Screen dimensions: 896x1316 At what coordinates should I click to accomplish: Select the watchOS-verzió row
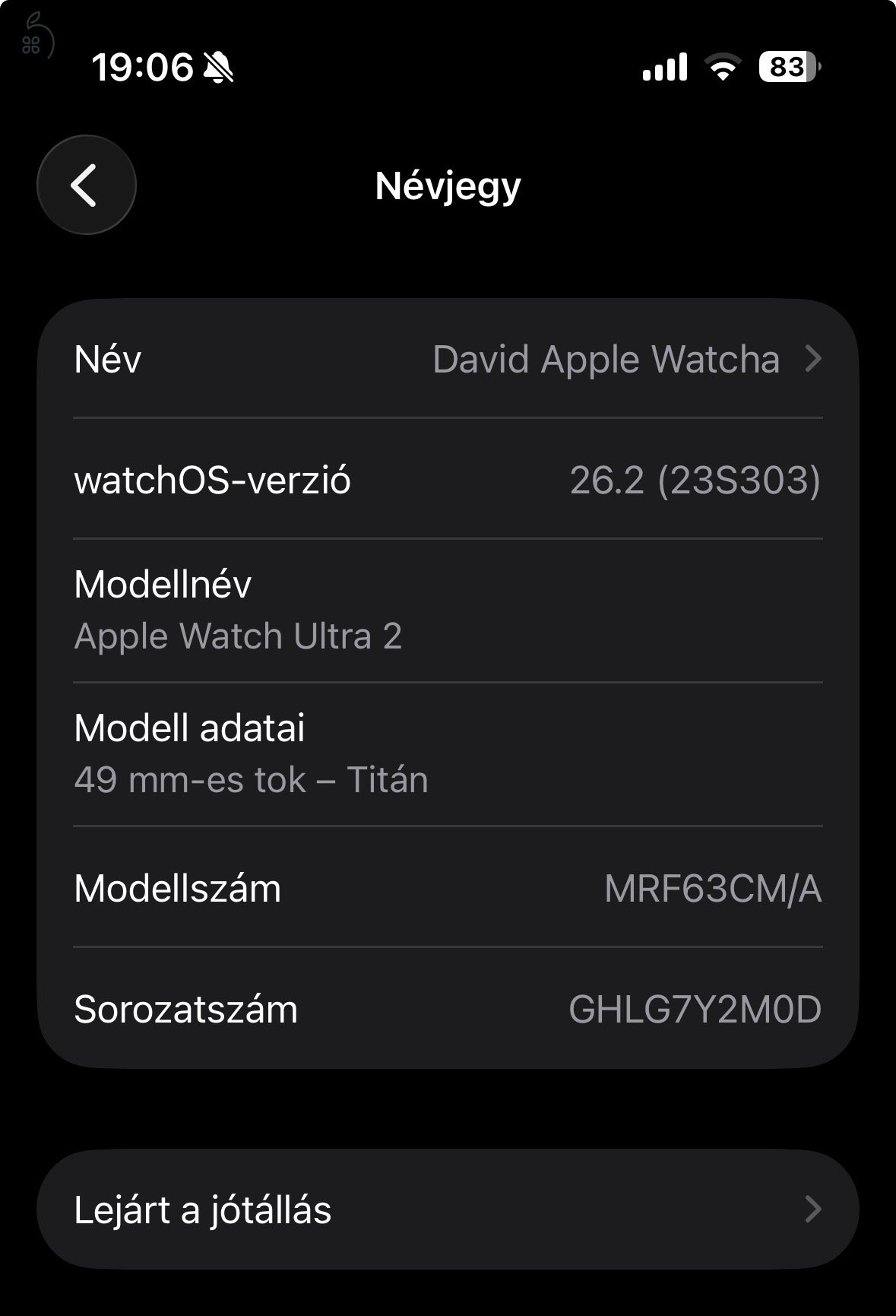(448, 480)
